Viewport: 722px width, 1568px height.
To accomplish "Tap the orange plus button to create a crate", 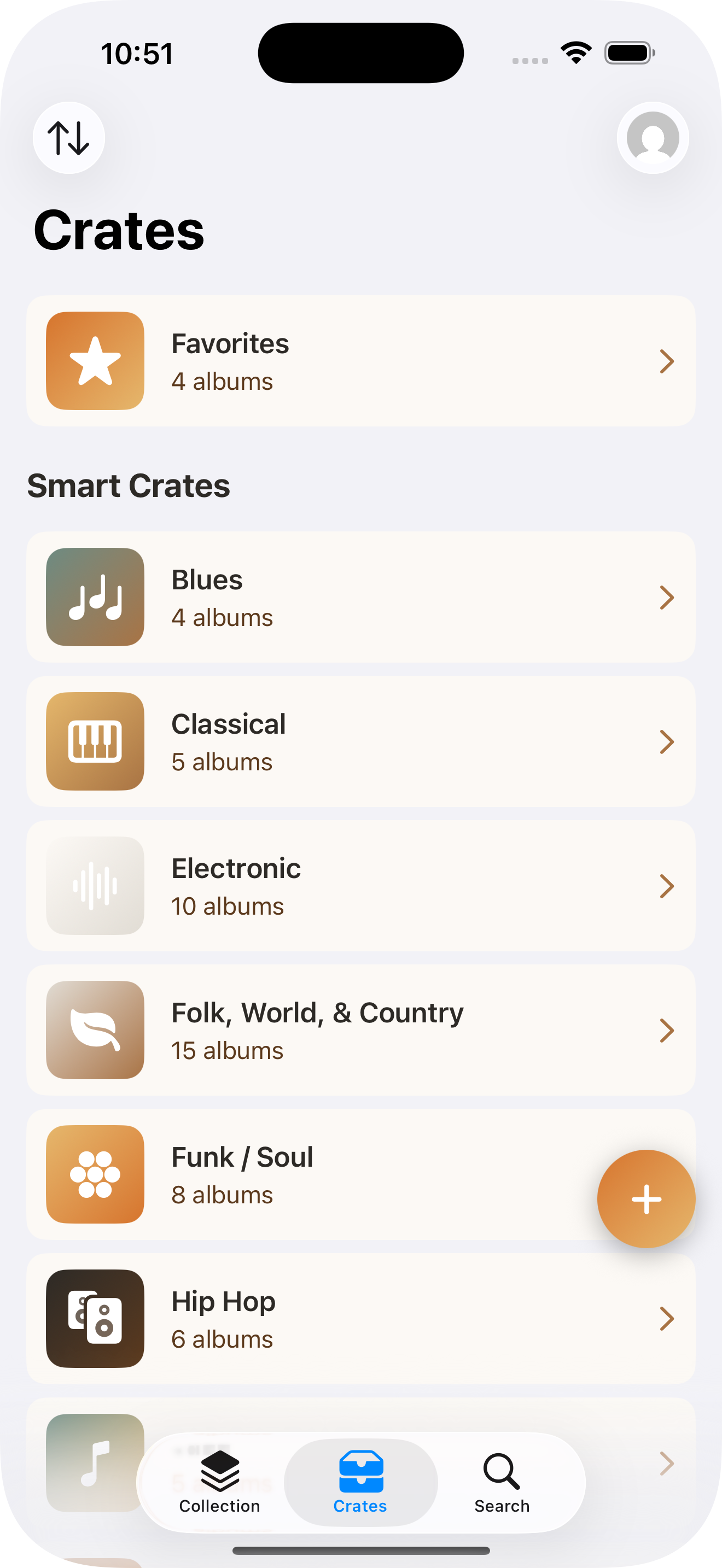I will point(646,1198).
